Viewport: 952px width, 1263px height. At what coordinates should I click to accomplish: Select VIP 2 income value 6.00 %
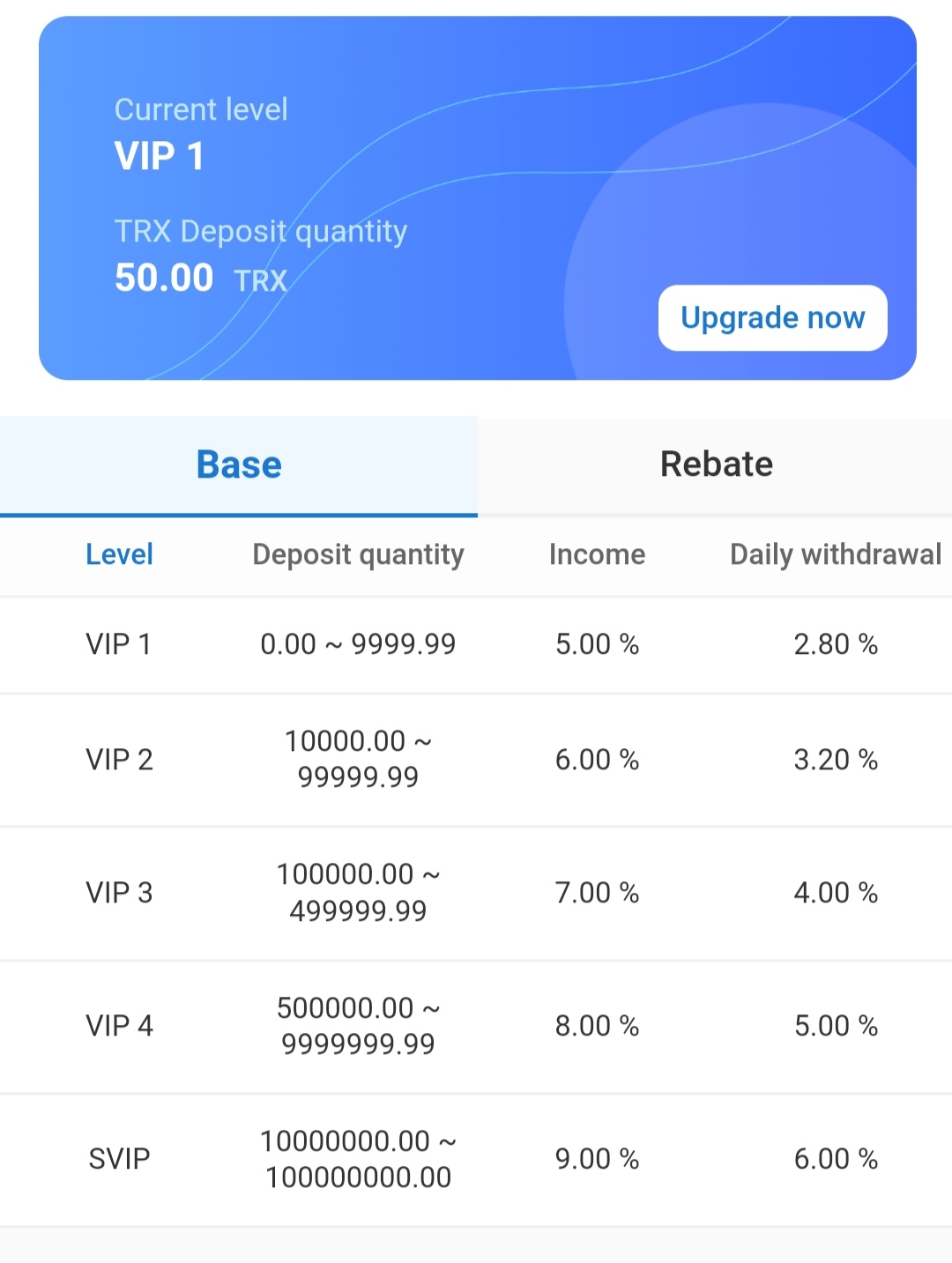coord(597,759)
